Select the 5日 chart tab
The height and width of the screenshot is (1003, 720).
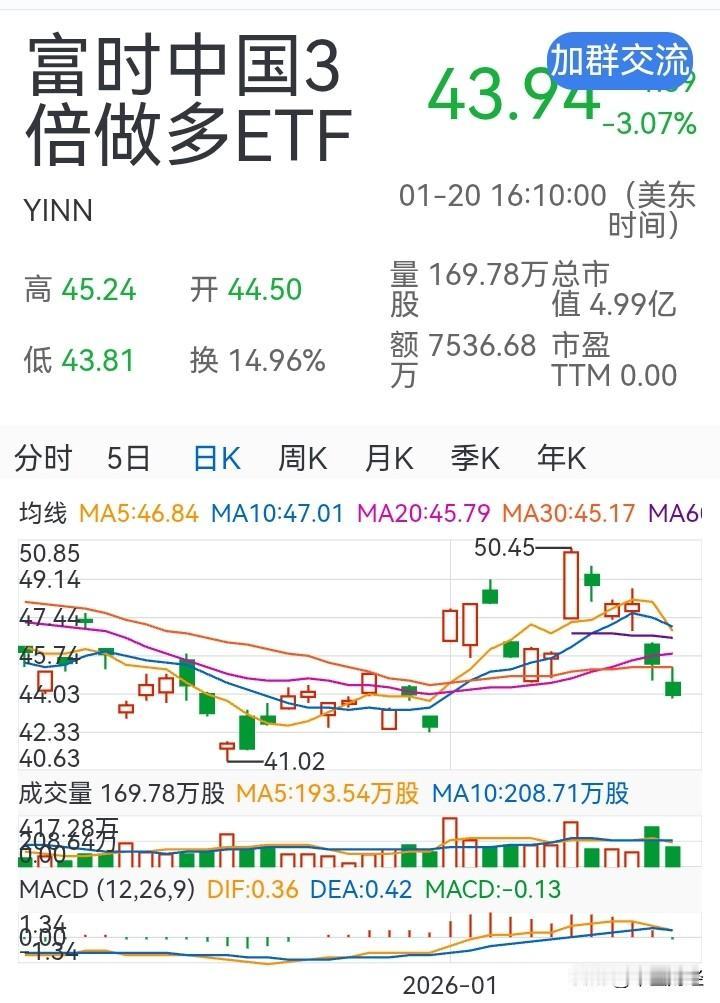pyautogui.click(x=128, y=459)
